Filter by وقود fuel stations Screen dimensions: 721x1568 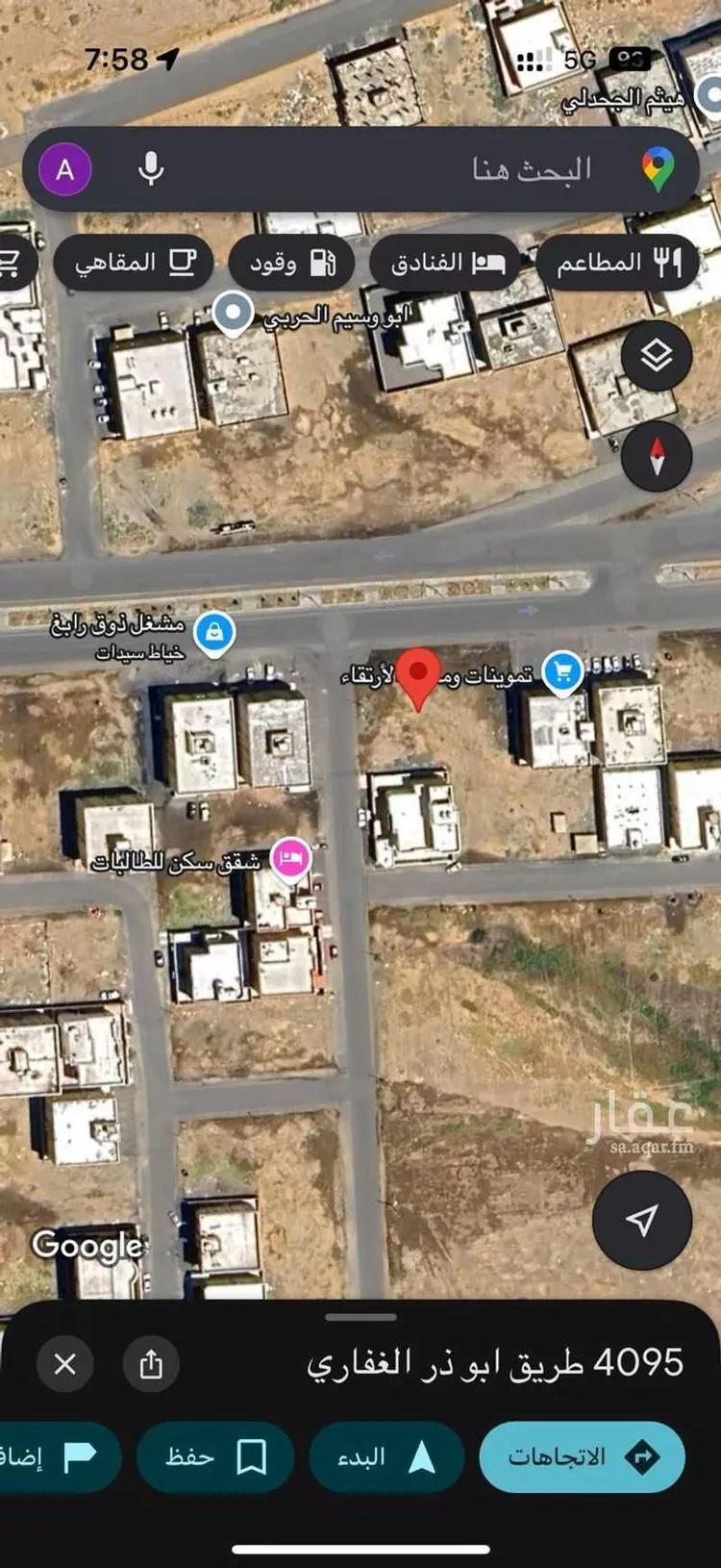coord(292,263)
